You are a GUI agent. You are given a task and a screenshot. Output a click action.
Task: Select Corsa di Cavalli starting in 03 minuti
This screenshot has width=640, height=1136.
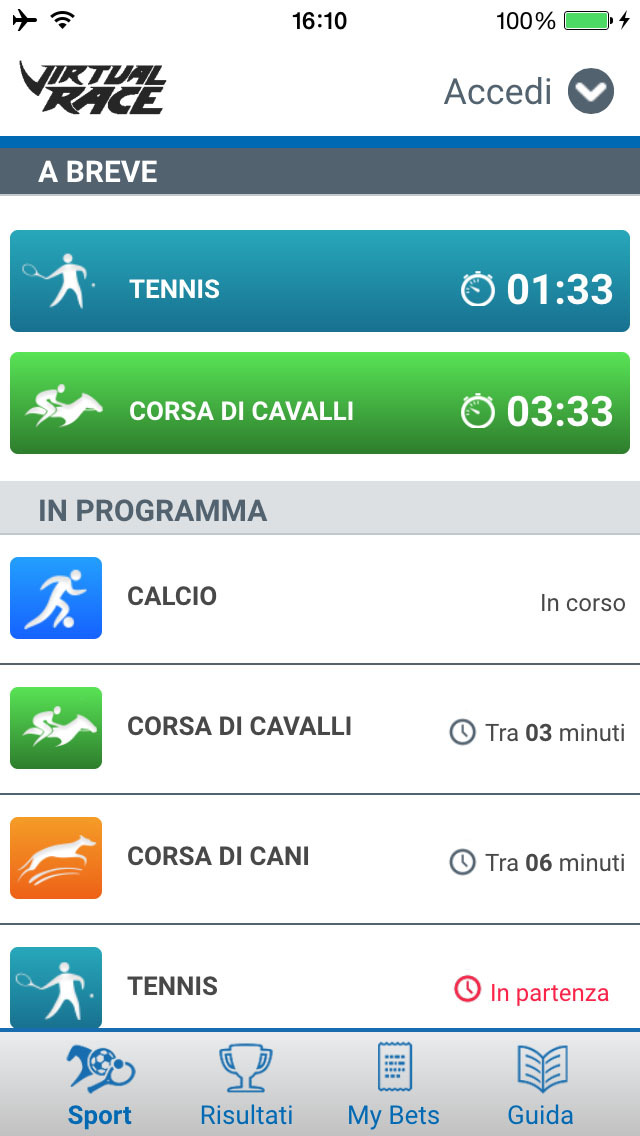tap(320, 728)
